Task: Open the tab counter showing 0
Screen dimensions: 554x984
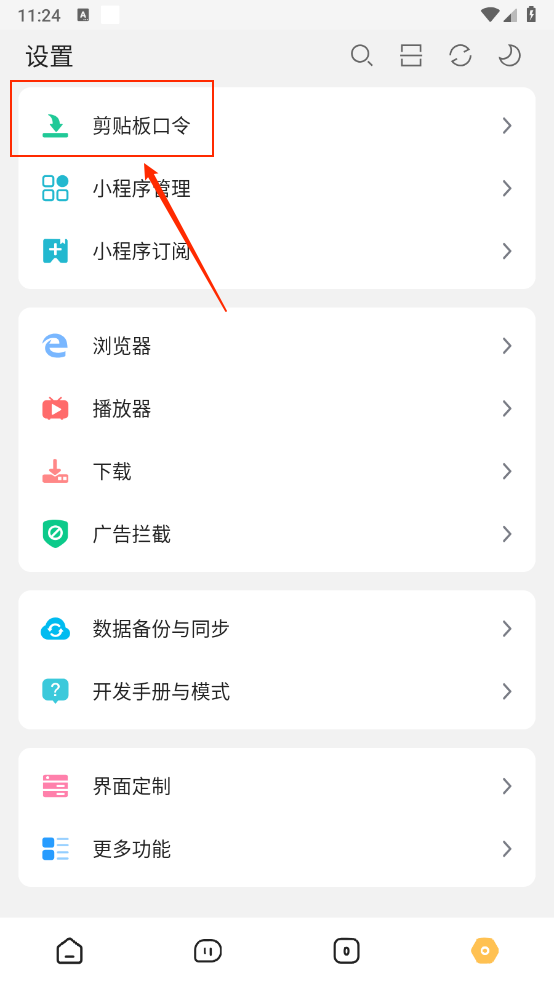Action: [x=346, y=951]
